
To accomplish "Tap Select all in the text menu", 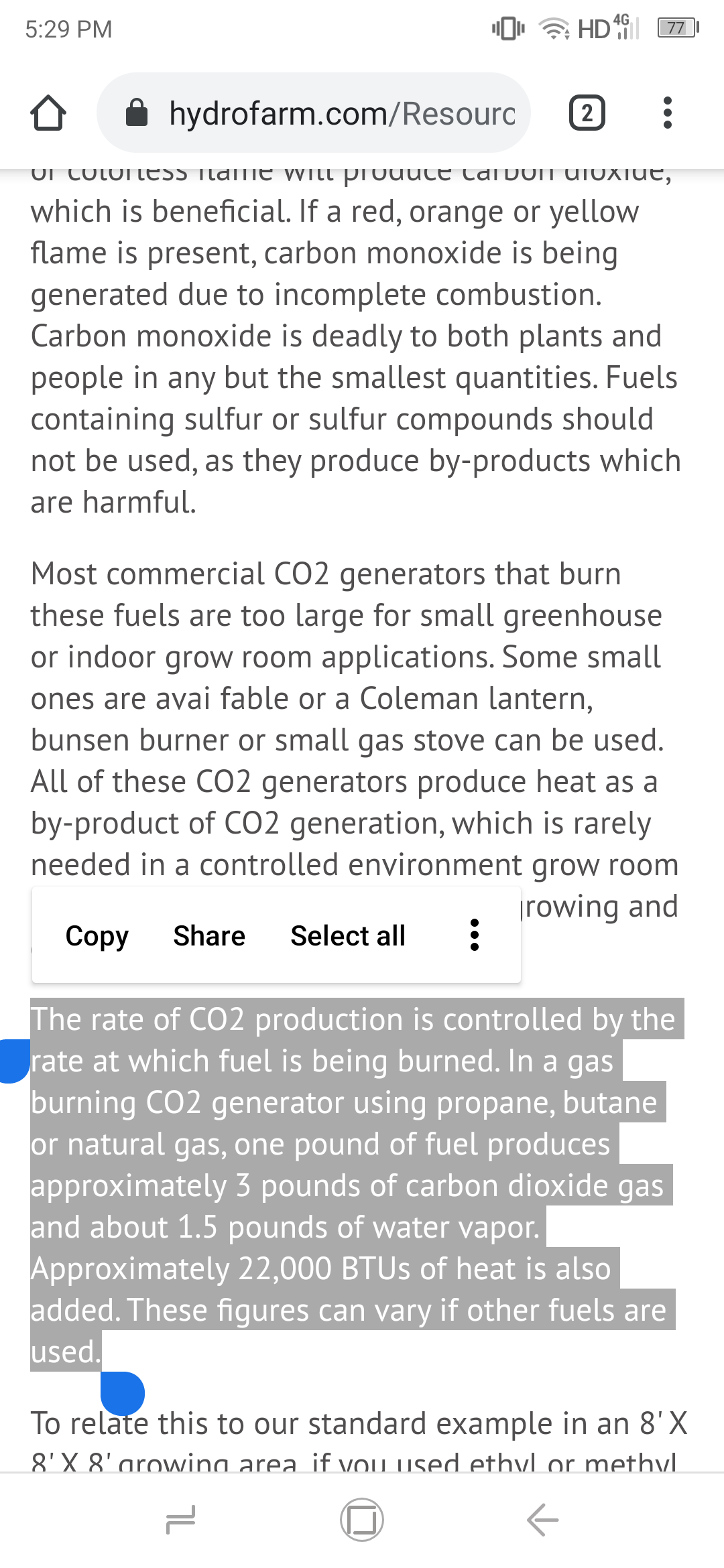I will click(348, 935).
